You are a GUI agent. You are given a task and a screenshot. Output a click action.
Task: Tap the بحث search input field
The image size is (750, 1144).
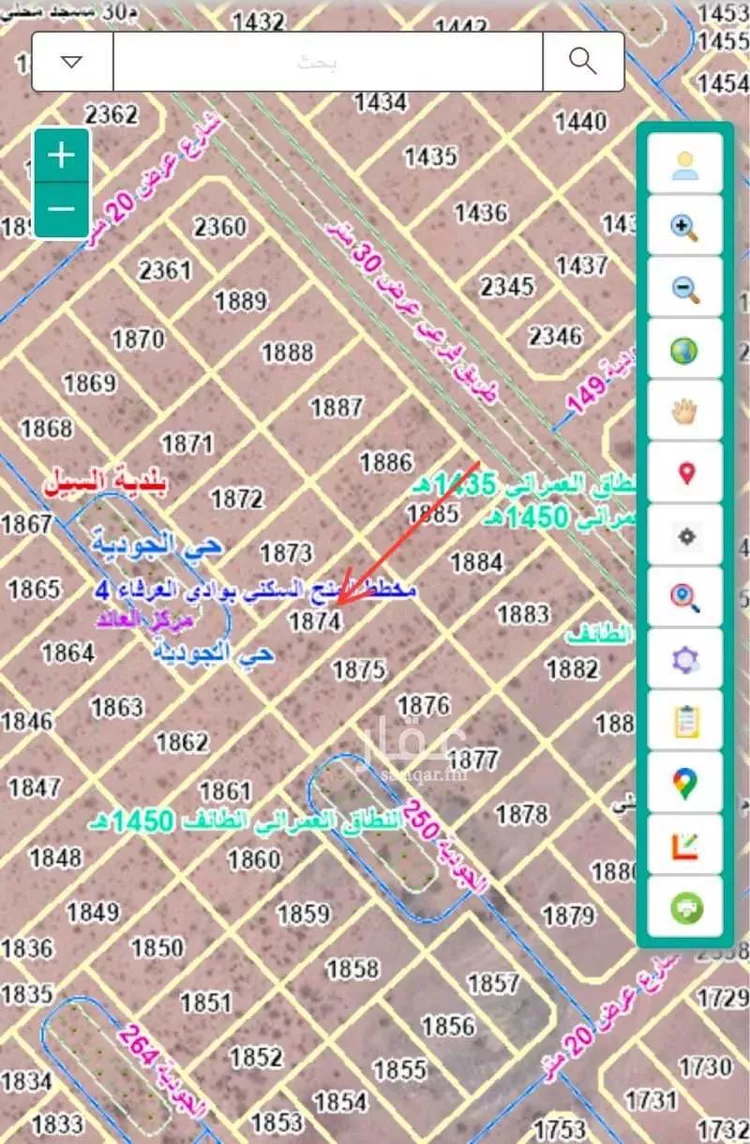[328, 61]
